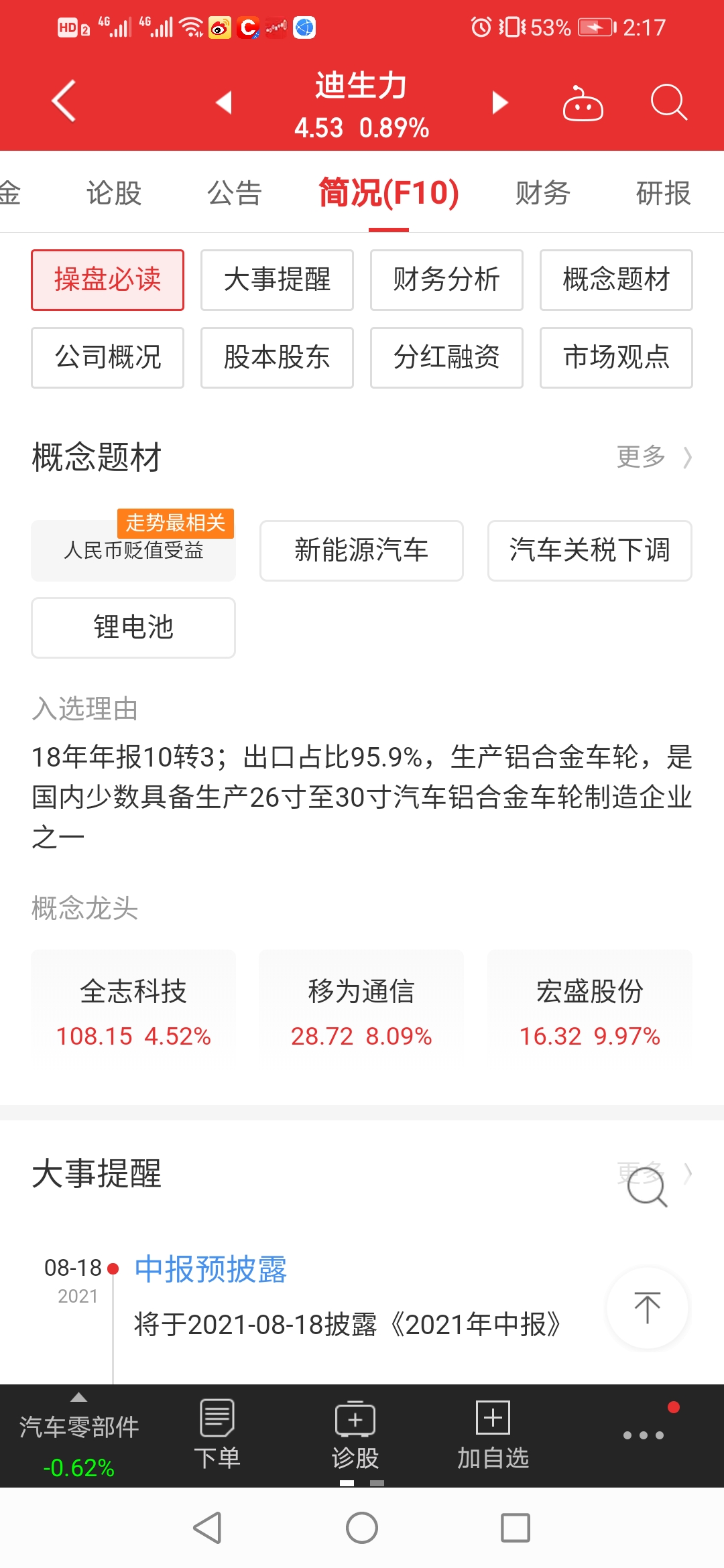Image resolution: width=724 pixels, height=1568 pixels.
Task: Switch to the 公告 tab
Action: point(234,193)
